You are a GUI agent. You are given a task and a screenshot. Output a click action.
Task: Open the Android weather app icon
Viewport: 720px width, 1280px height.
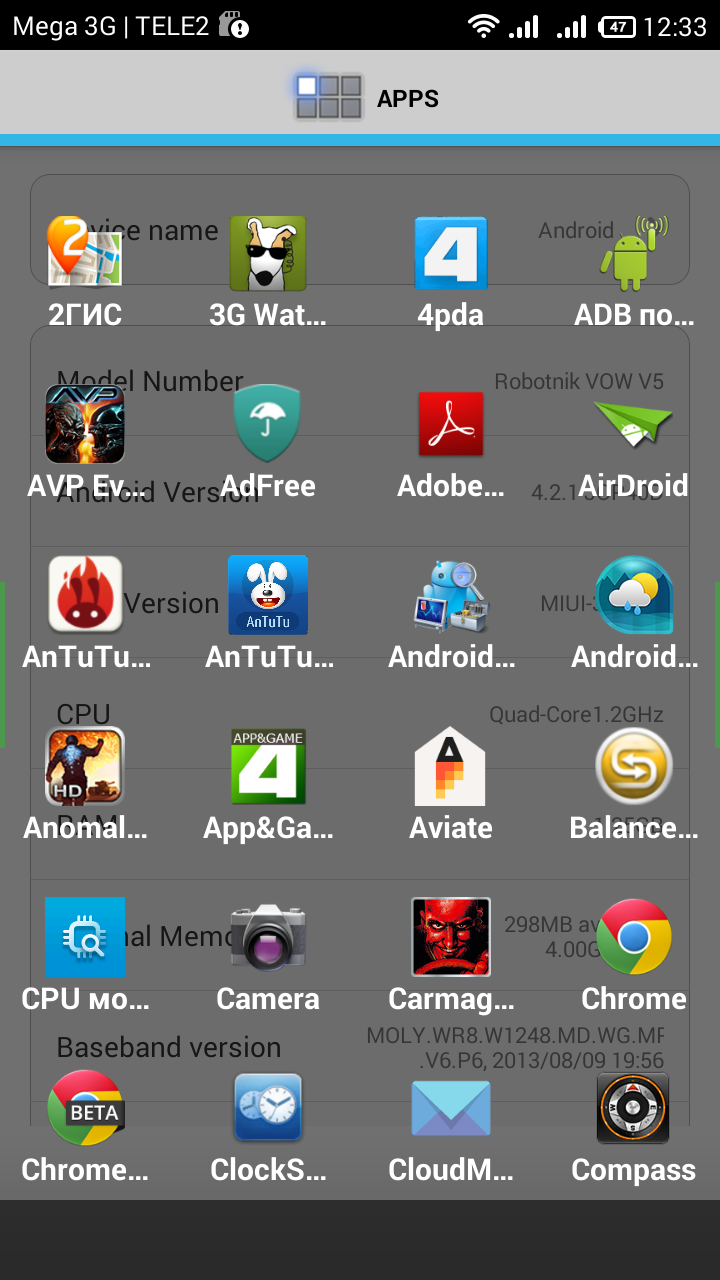pyautogui.click(x=634, y=596)
